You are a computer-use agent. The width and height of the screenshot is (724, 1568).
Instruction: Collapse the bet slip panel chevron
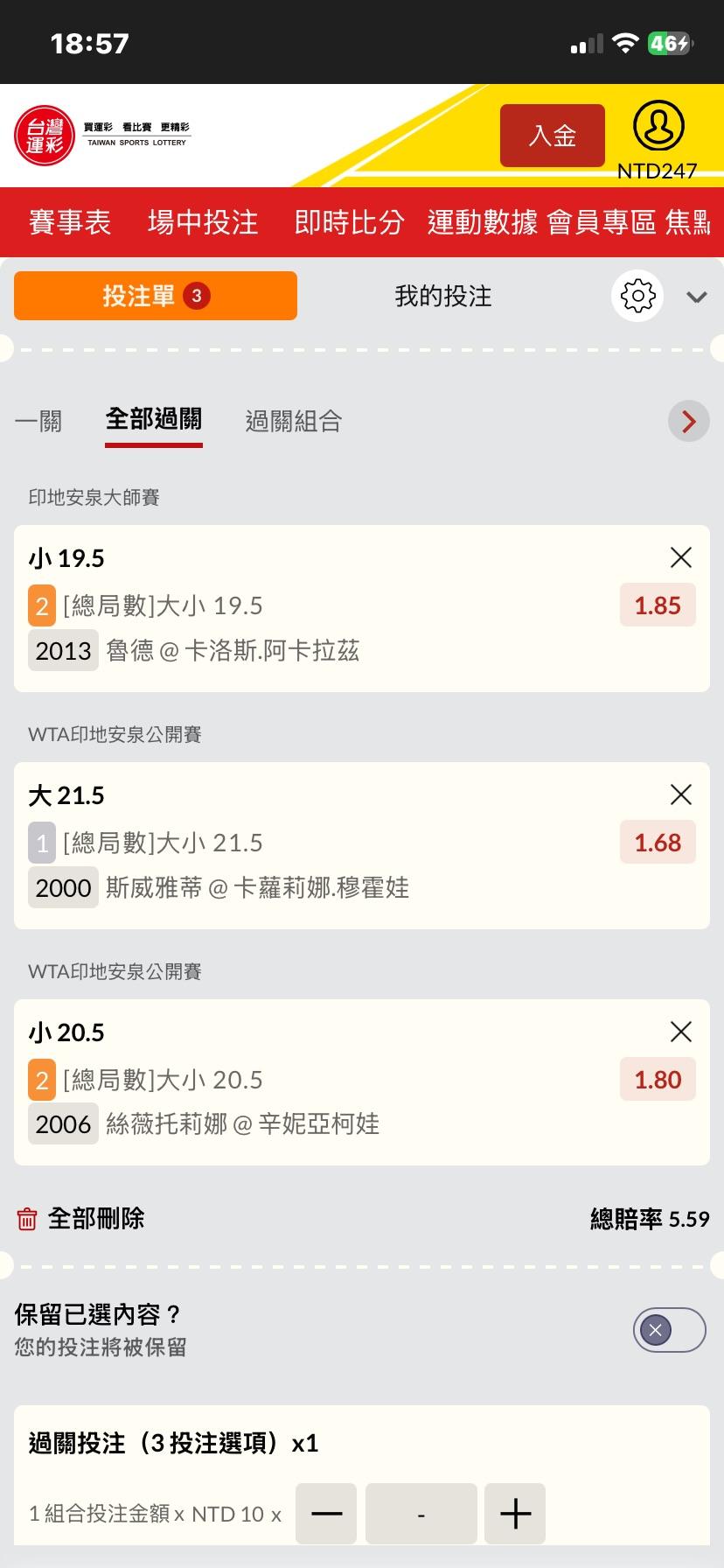(697, 297)
